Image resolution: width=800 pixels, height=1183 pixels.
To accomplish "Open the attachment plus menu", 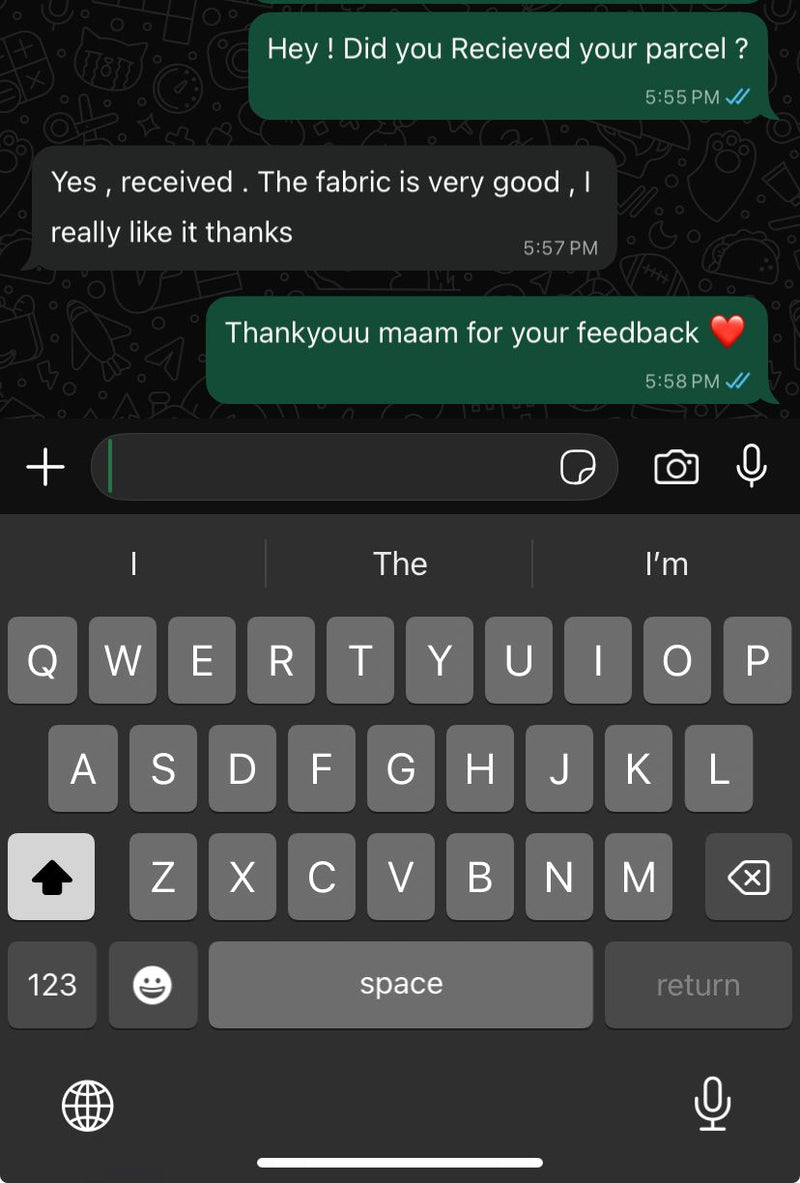I will coord(45,467).
